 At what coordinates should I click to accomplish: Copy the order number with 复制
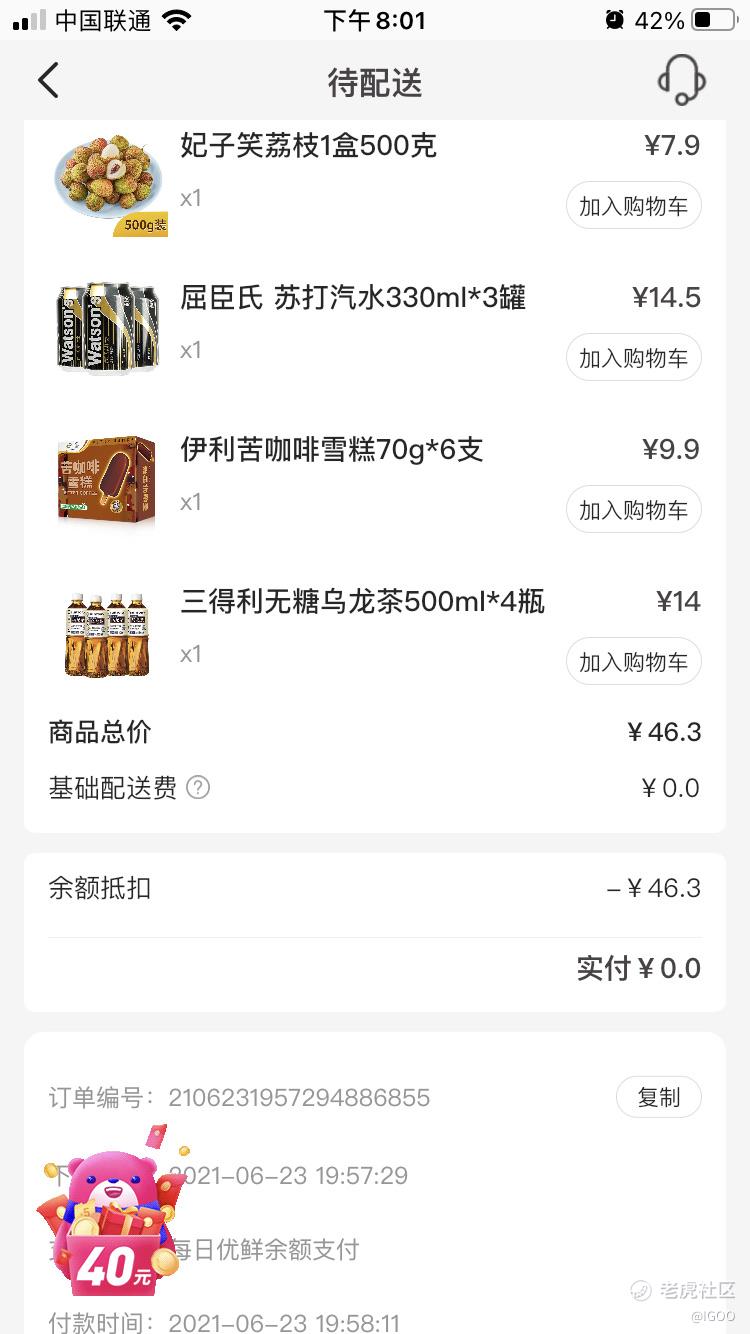point(658,1097)
